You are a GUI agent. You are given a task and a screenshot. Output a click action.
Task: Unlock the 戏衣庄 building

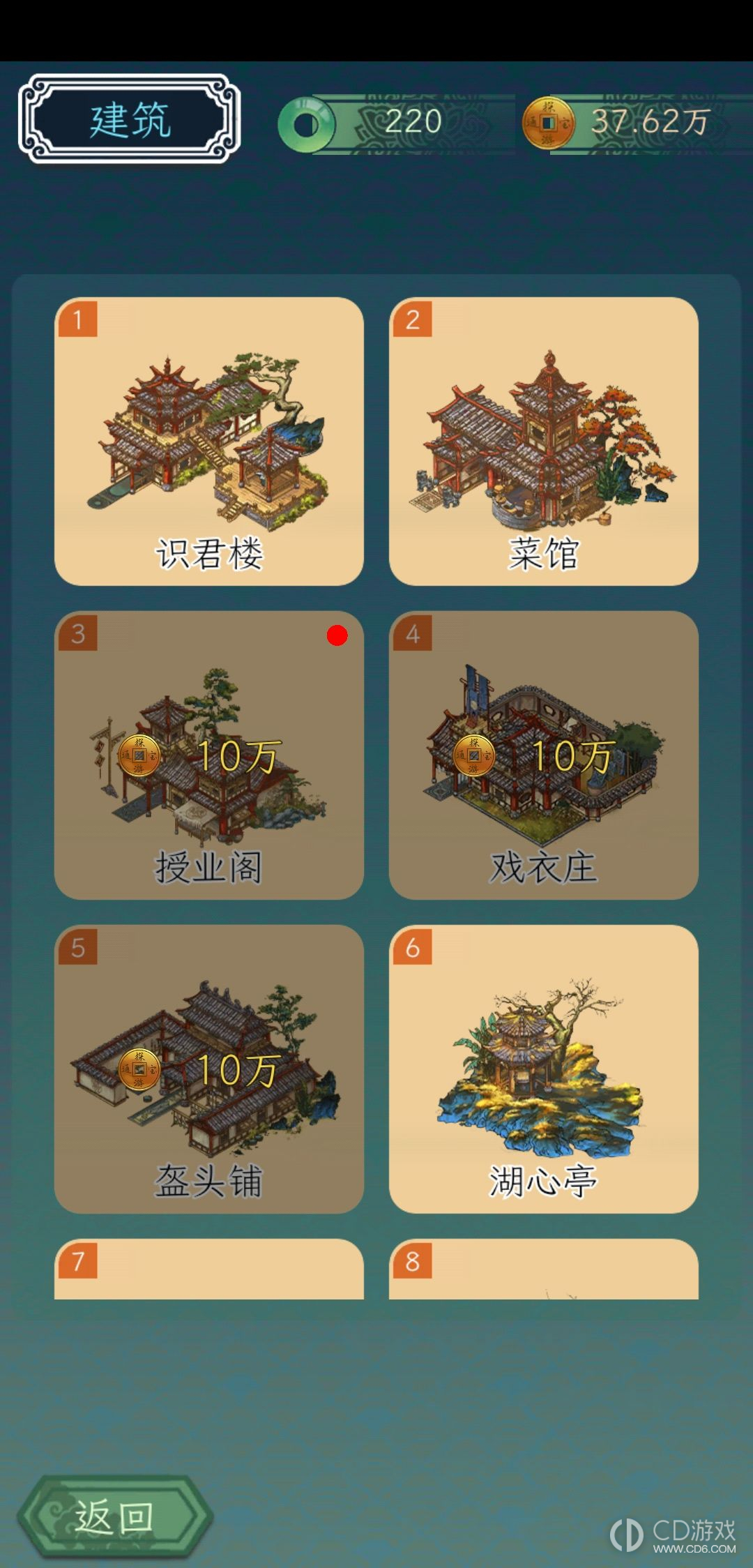coord(543,755)
